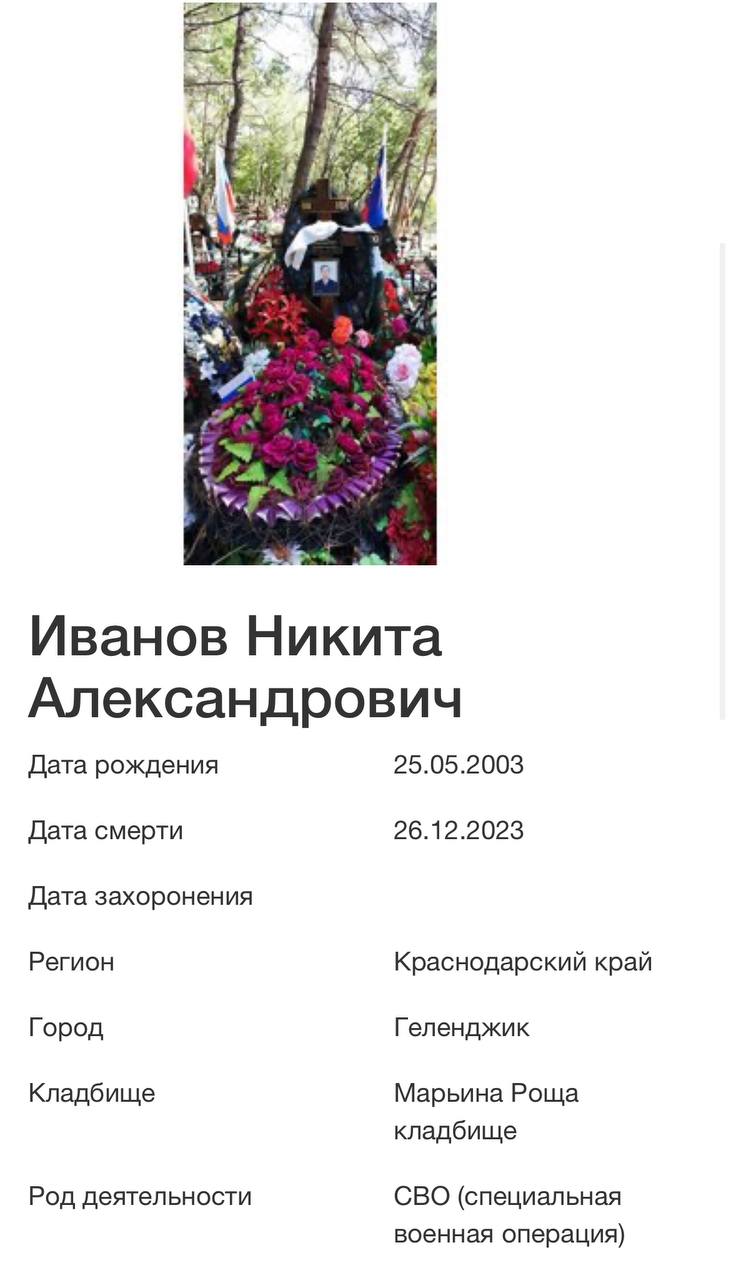Open the grave photo of Иванов Никита
Viewport: 731px width, 1280px height.
[x=310, y=284]
